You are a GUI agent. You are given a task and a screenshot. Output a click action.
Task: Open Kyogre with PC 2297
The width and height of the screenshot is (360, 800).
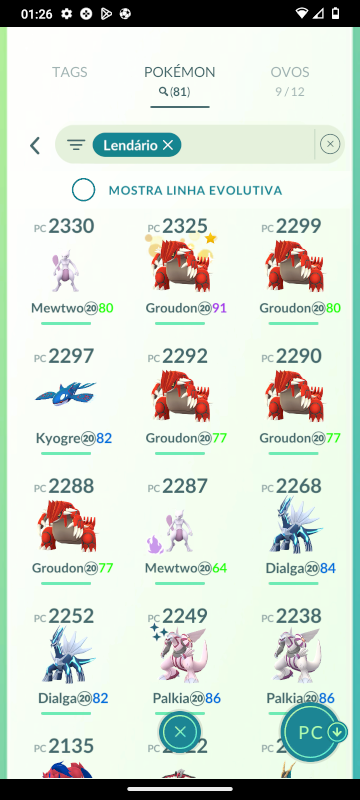[66, 401]
